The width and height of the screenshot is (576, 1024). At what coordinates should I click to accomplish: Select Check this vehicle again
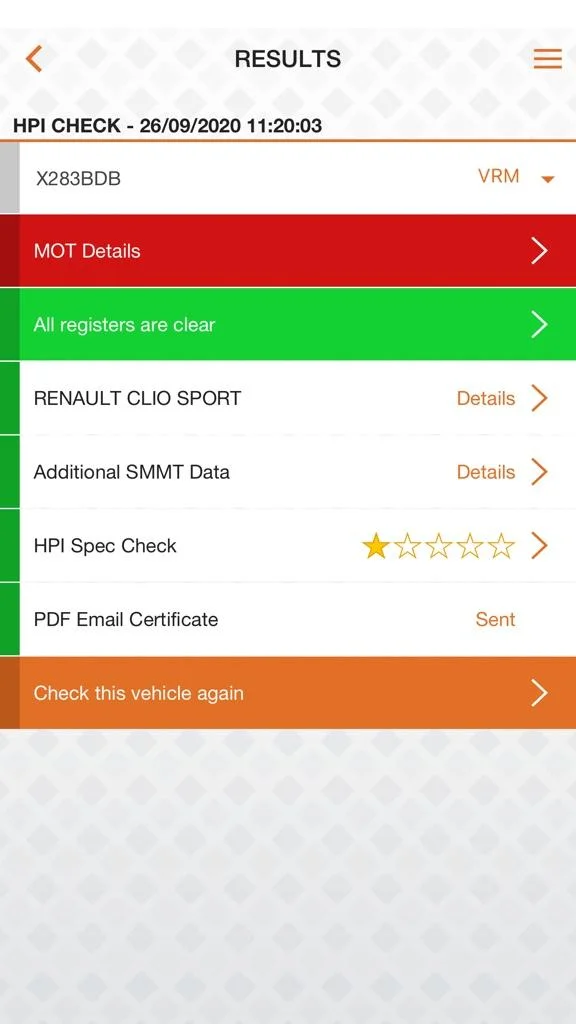[x=288, y=693]
